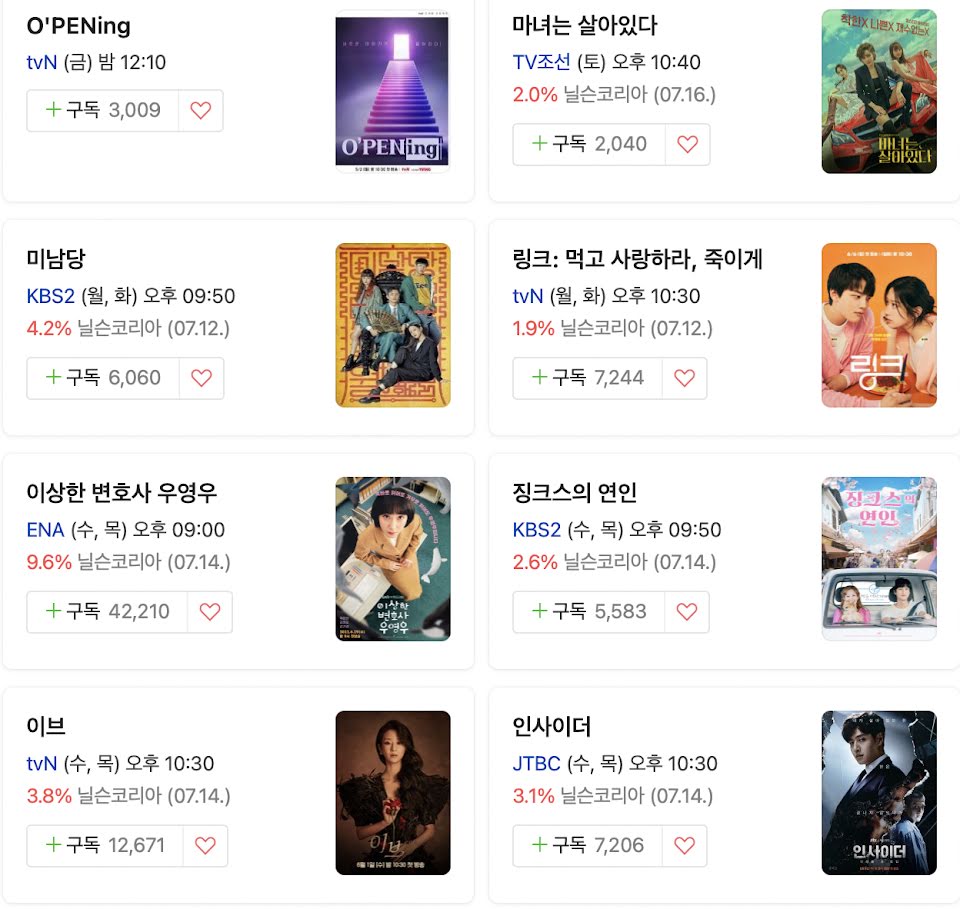
Task: Subscribe to O'PENing with 구독 button
Action: click(x=103, y=110)
